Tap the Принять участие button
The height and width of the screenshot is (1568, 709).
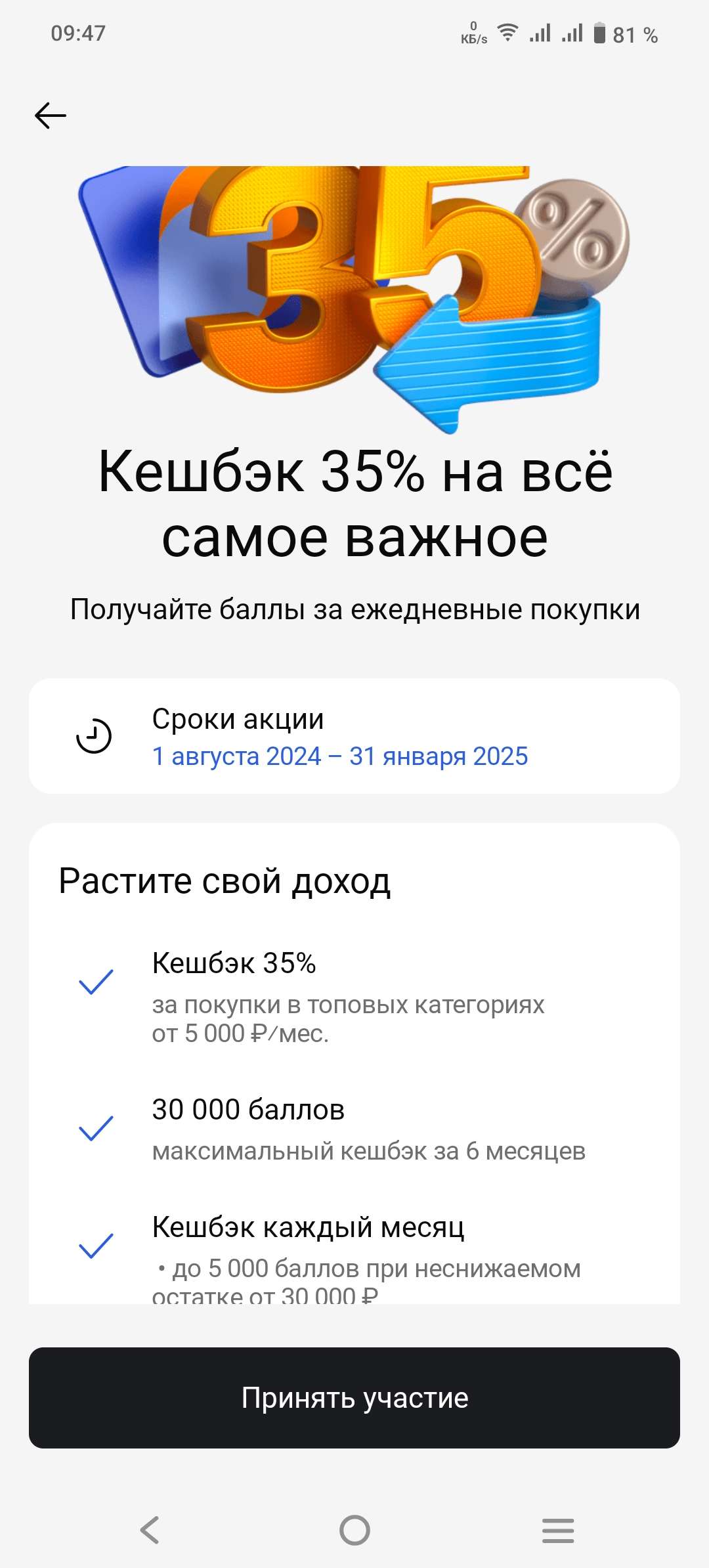tap(354, 1398)
